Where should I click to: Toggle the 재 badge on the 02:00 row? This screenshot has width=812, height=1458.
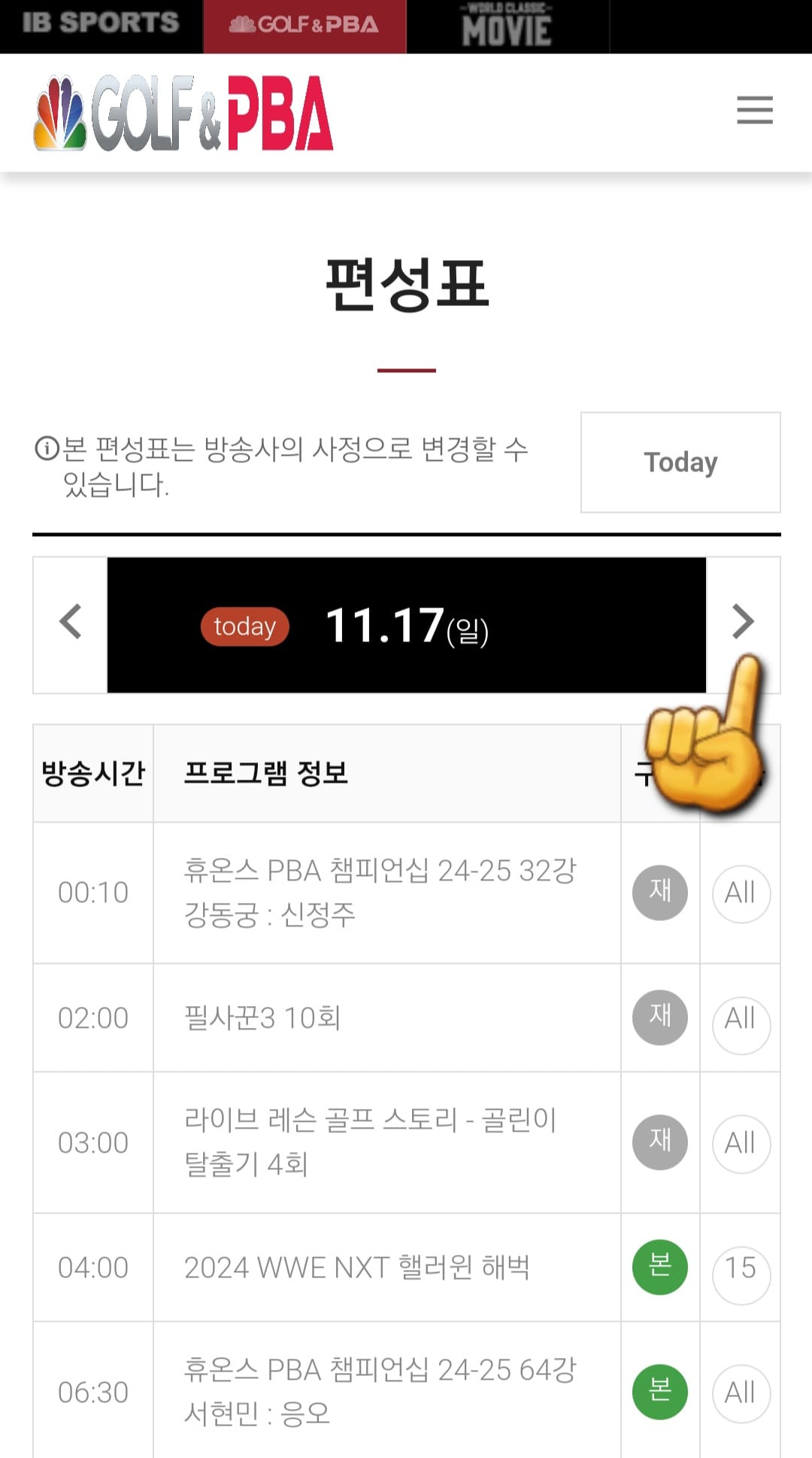(659, 1017)
